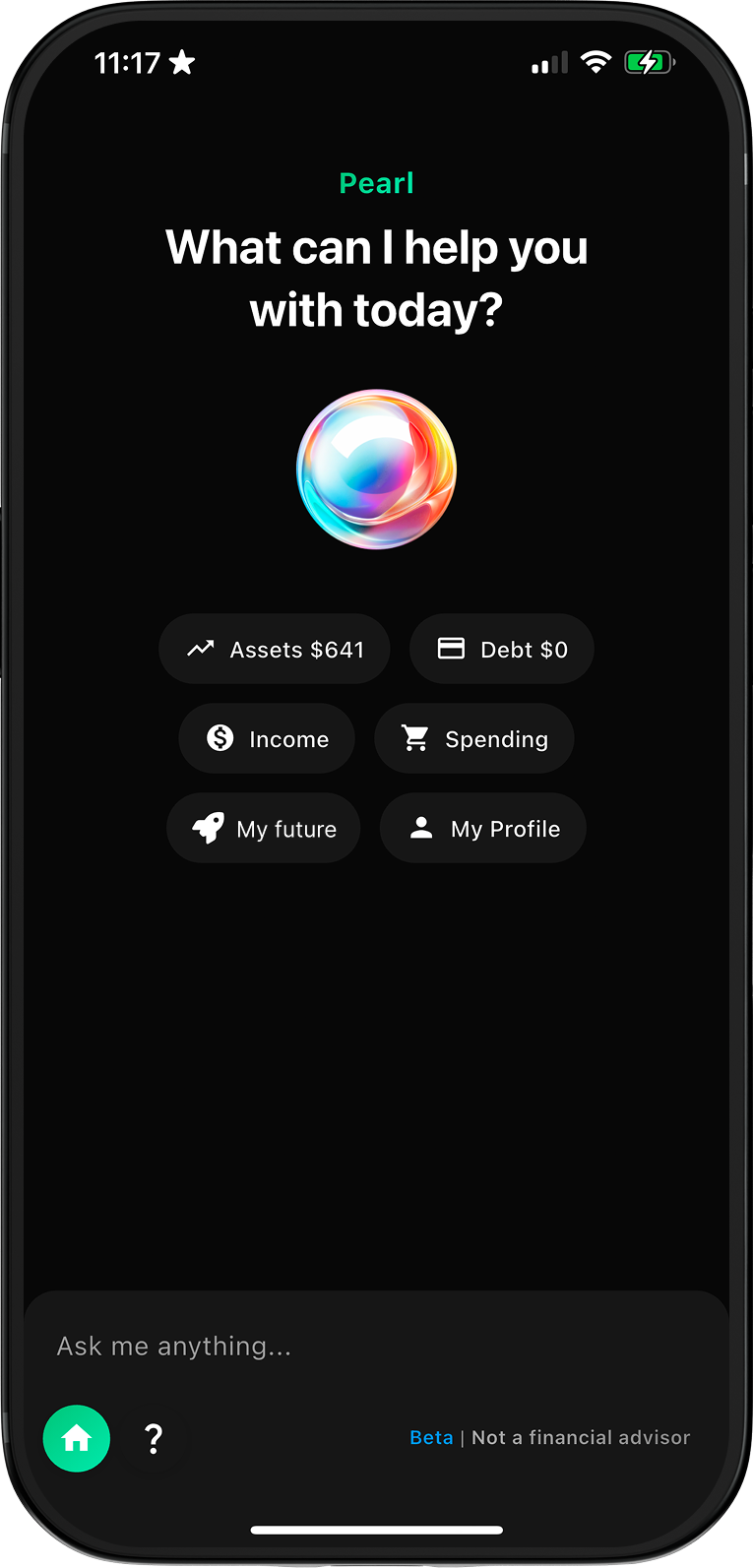View the Spending chip
Screen dimensions: 753x1568
(474, 739)
